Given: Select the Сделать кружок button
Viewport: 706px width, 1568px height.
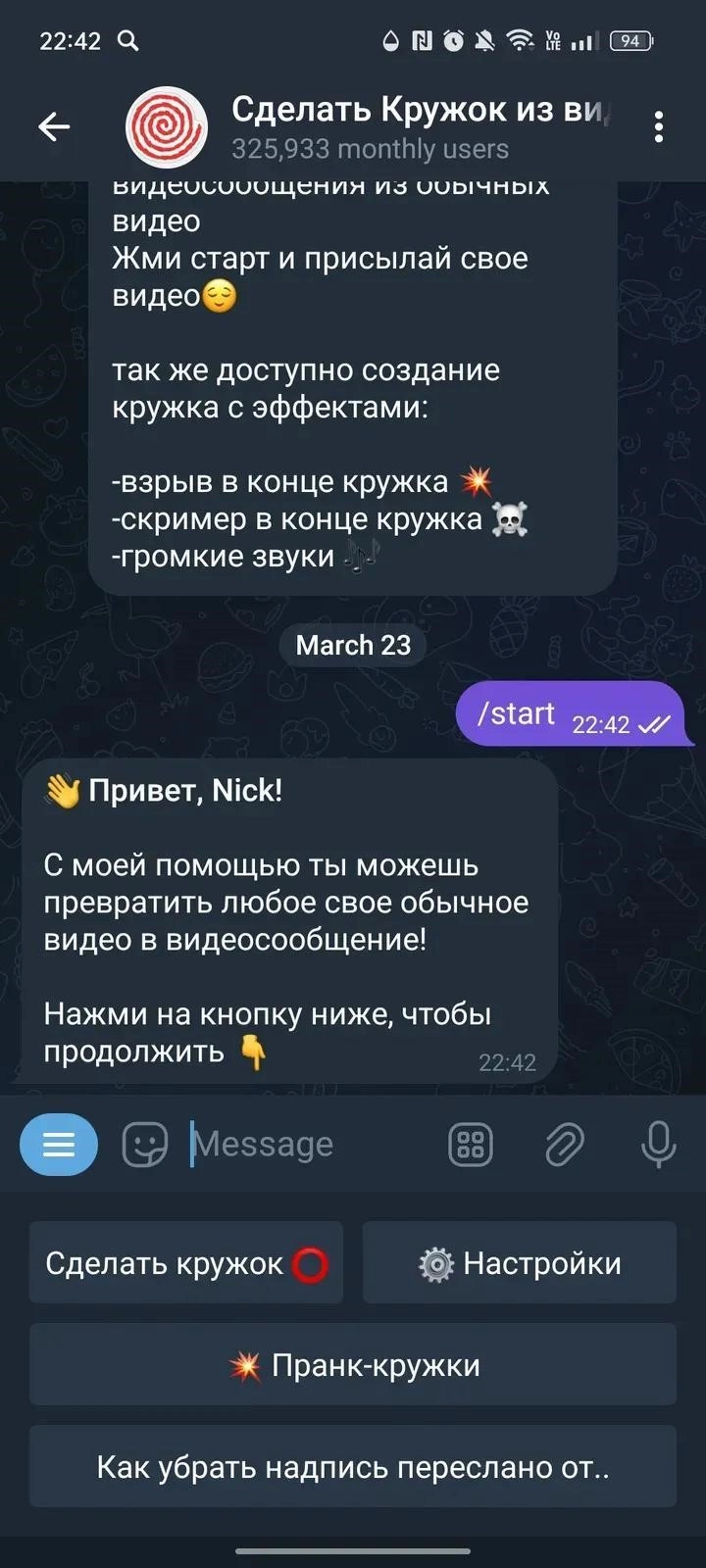Looking at the screenshot, I should point(186,1263).
